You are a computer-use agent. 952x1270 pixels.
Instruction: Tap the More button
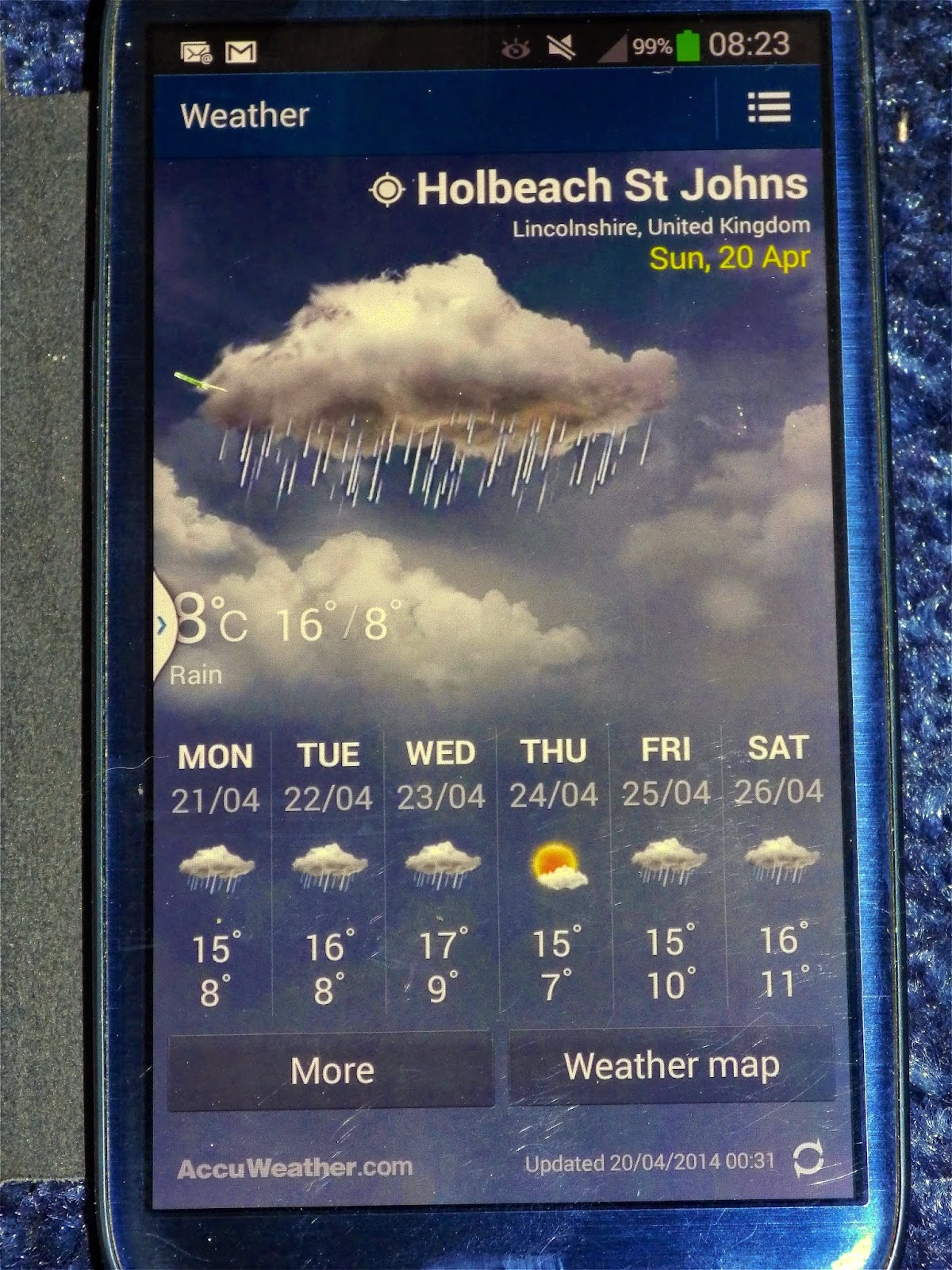[x=331, y=1071]
